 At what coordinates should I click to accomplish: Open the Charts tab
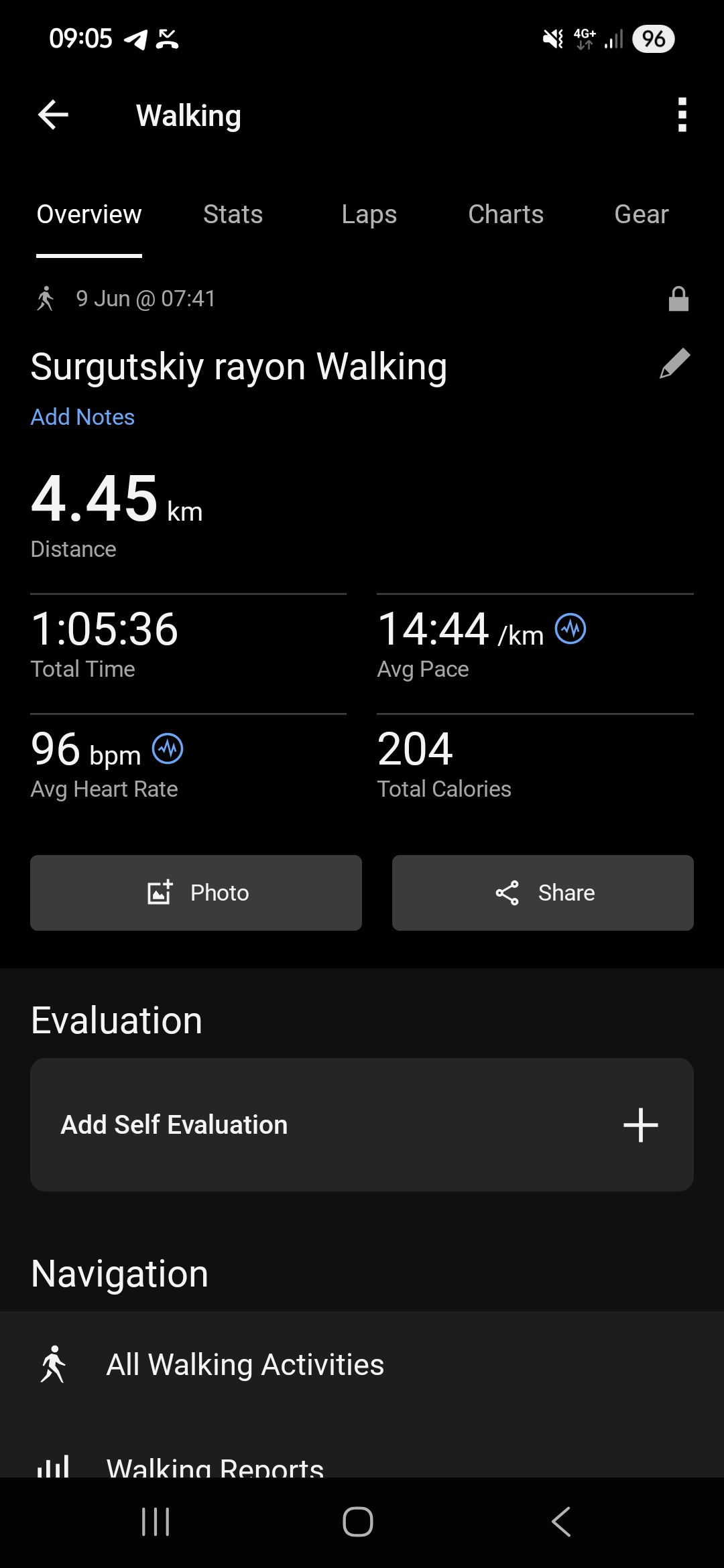[505, 214]
